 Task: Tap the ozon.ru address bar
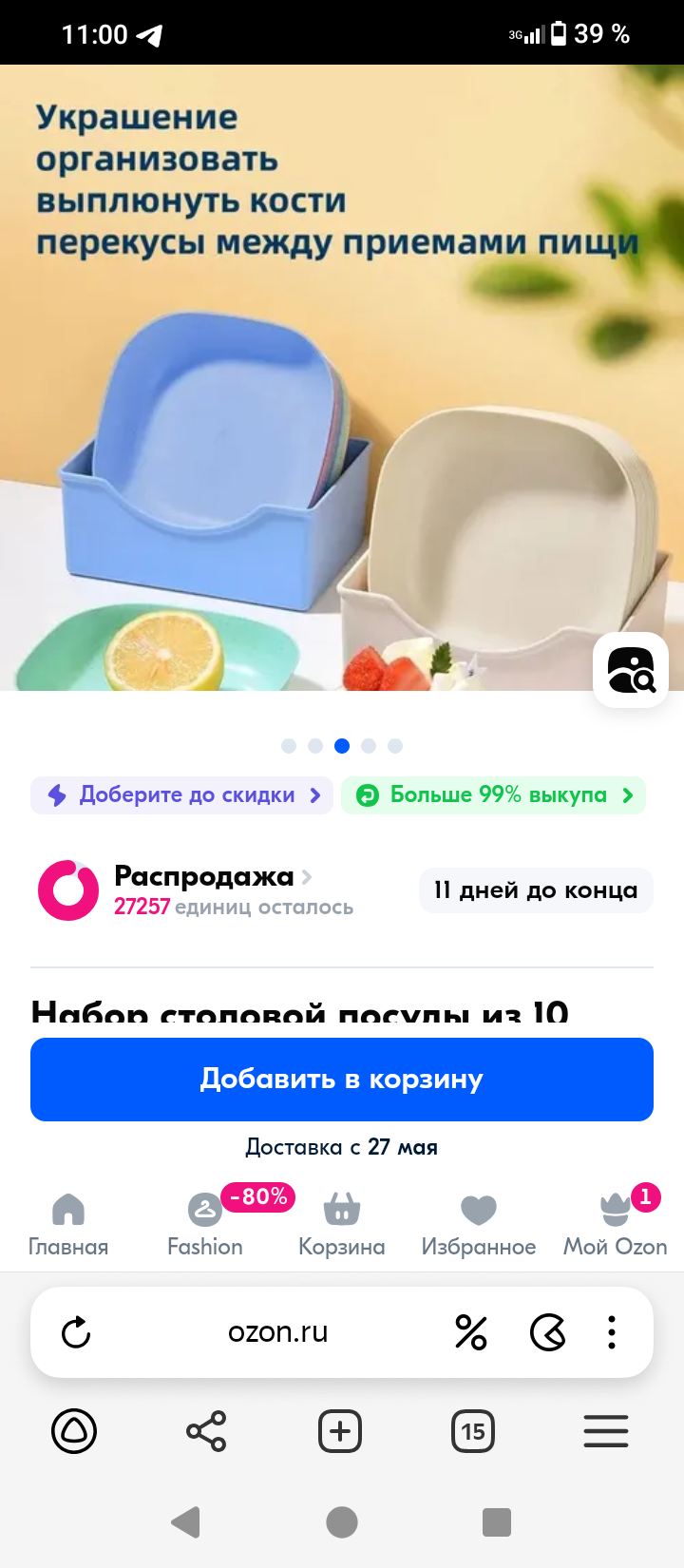coord(277,1332)
